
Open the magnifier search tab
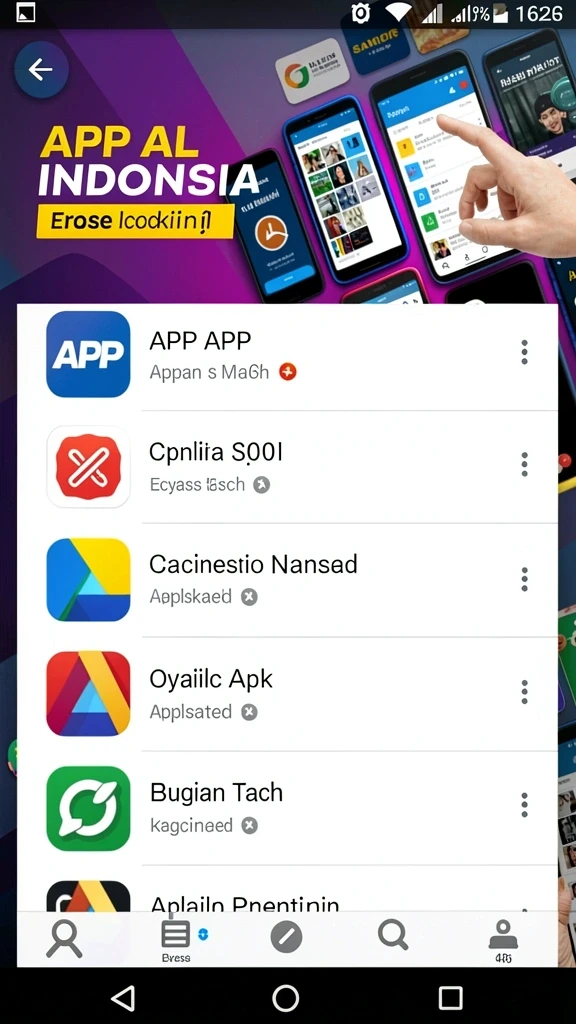tap(393, 936)
